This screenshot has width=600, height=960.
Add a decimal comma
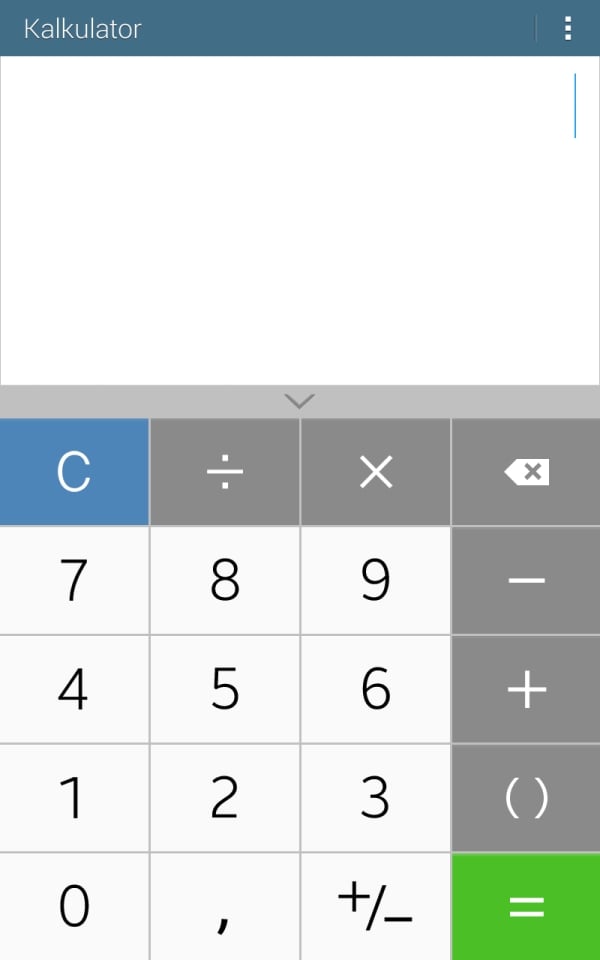[x=225, y=907]
